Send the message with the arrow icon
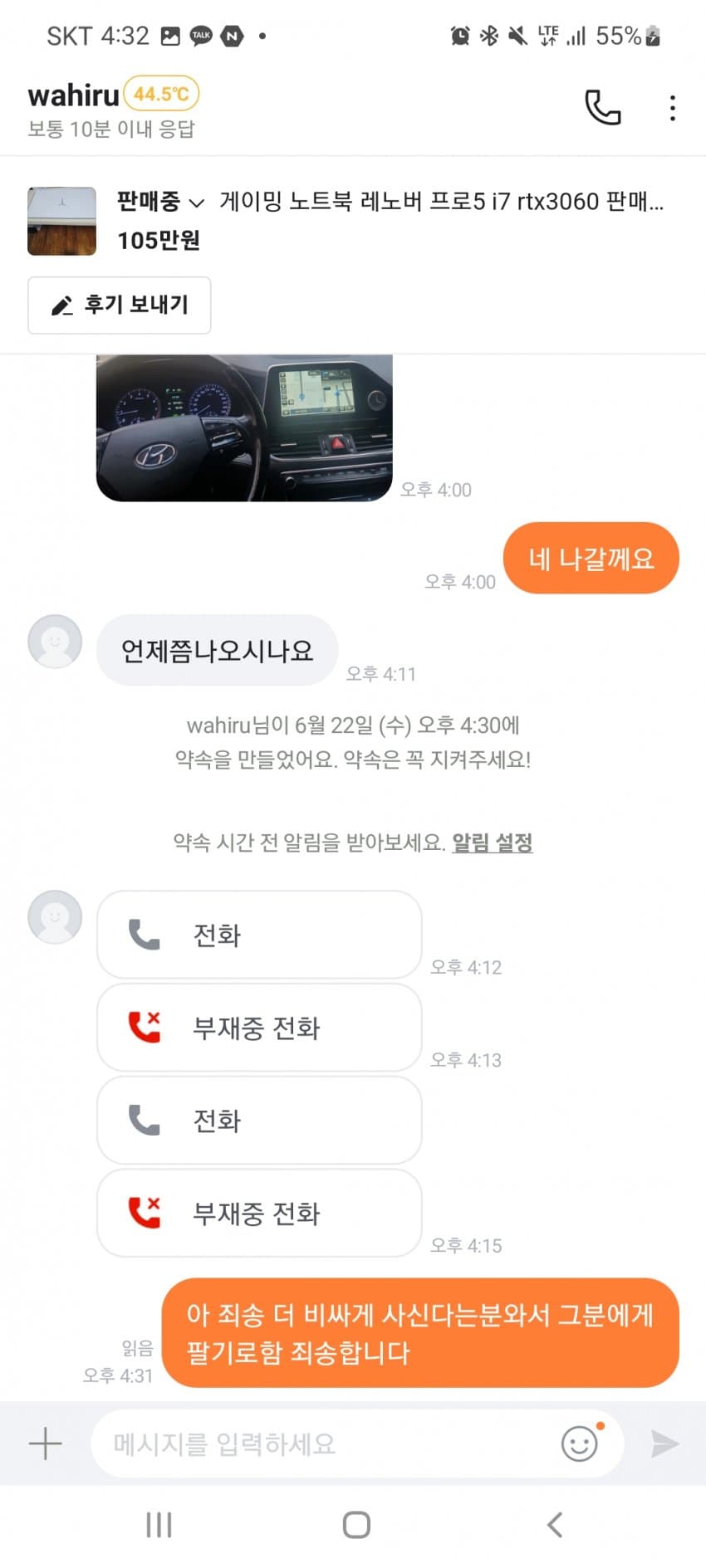Screen dimensions: 706x1568 pyautogui.click(x=664, y=1443)
